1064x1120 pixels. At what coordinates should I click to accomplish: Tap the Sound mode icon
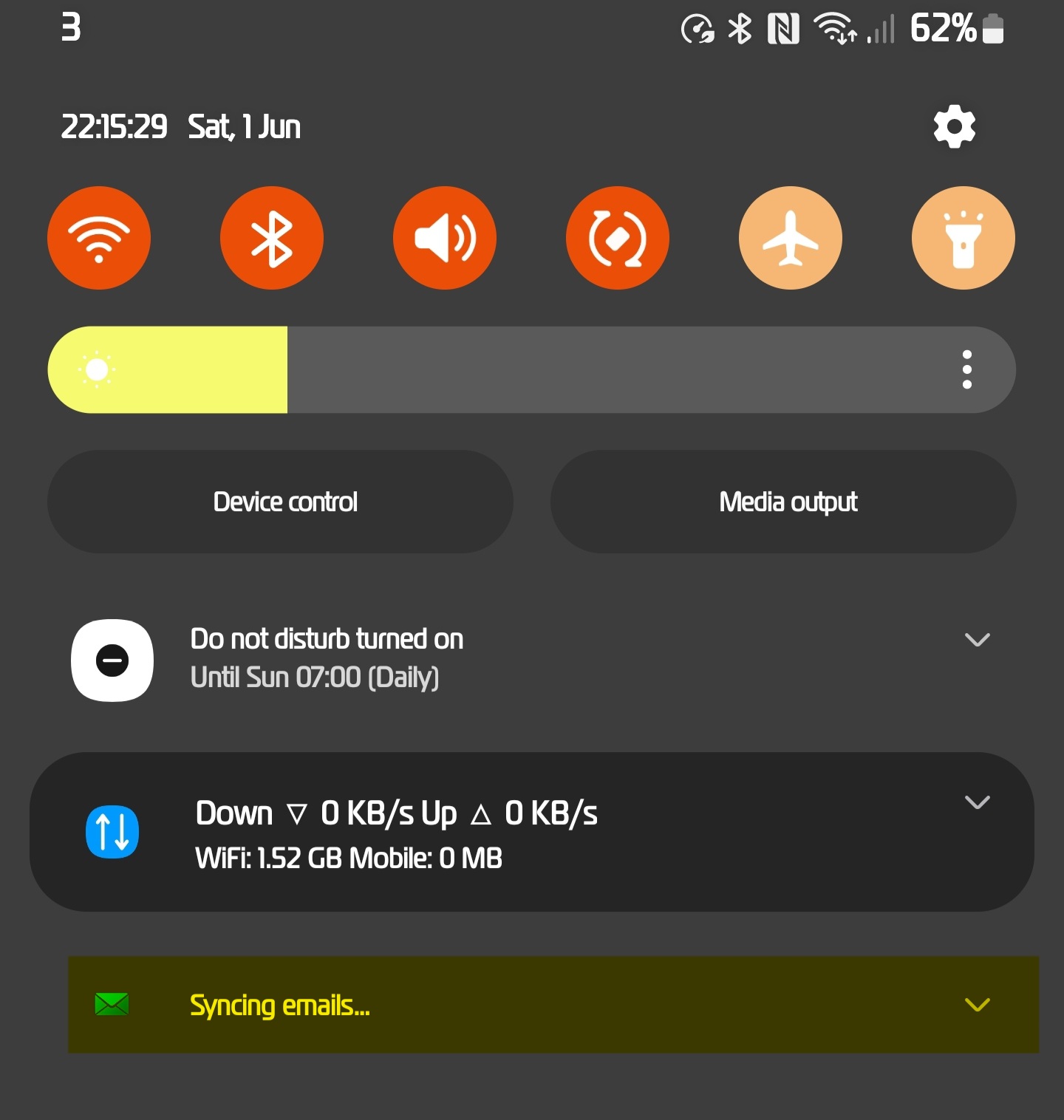(x=445, y=237)
